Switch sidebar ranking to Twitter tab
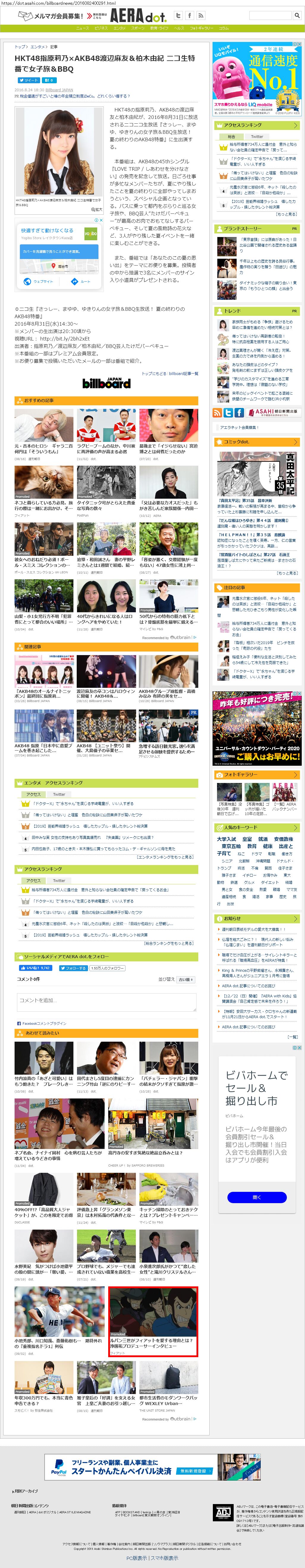Viewport: 305px width, 1568px height. (x=257, y=136)
